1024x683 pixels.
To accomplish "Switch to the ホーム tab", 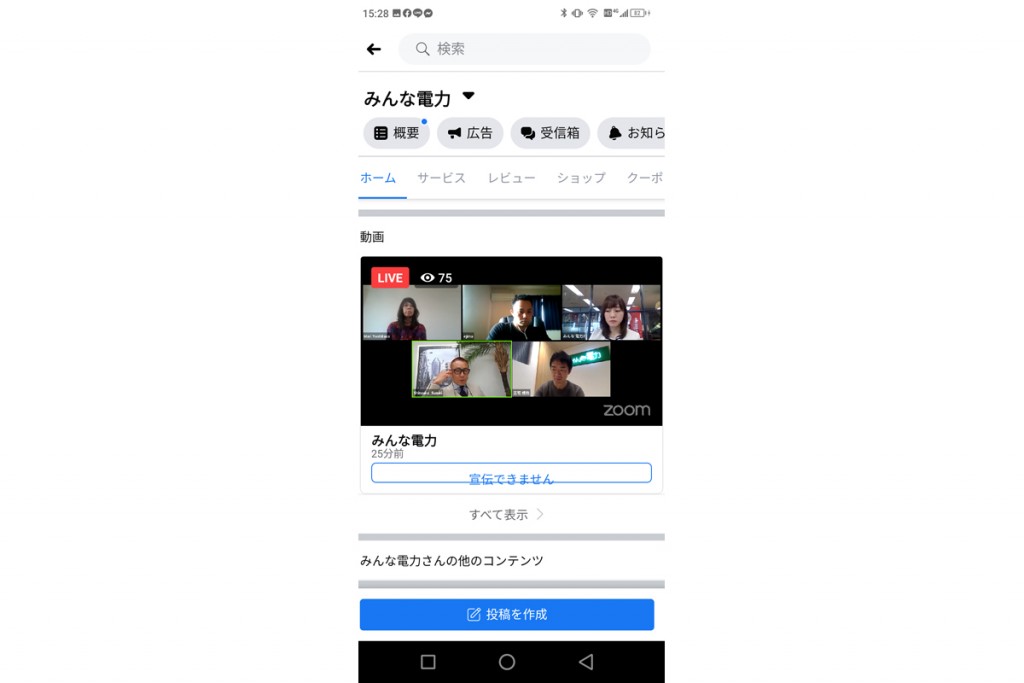I will (378, 178).
